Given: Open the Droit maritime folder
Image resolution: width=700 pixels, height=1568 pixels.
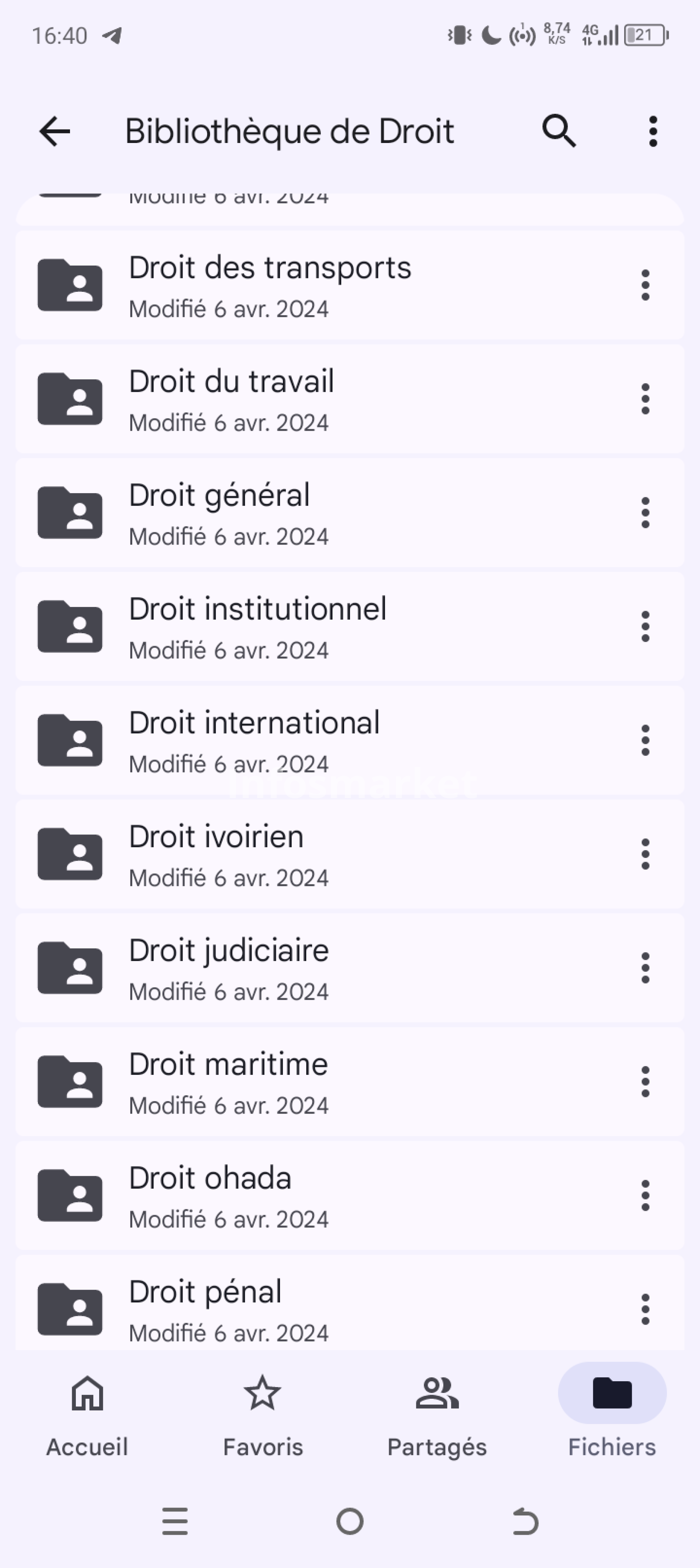Looking at the screenshot, I should coord(228,1082).
